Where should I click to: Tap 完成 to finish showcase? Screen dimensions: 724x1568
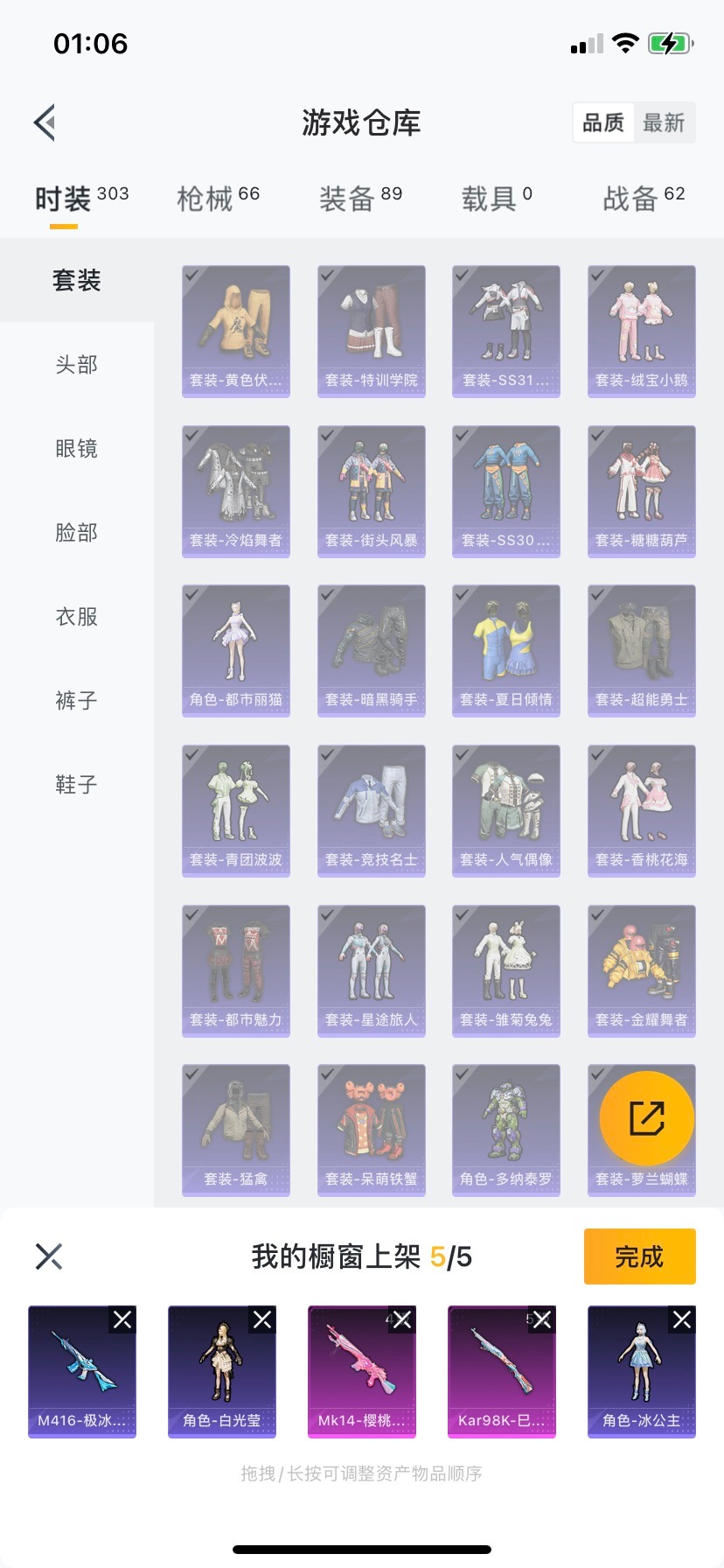(x=639, y=1256)
